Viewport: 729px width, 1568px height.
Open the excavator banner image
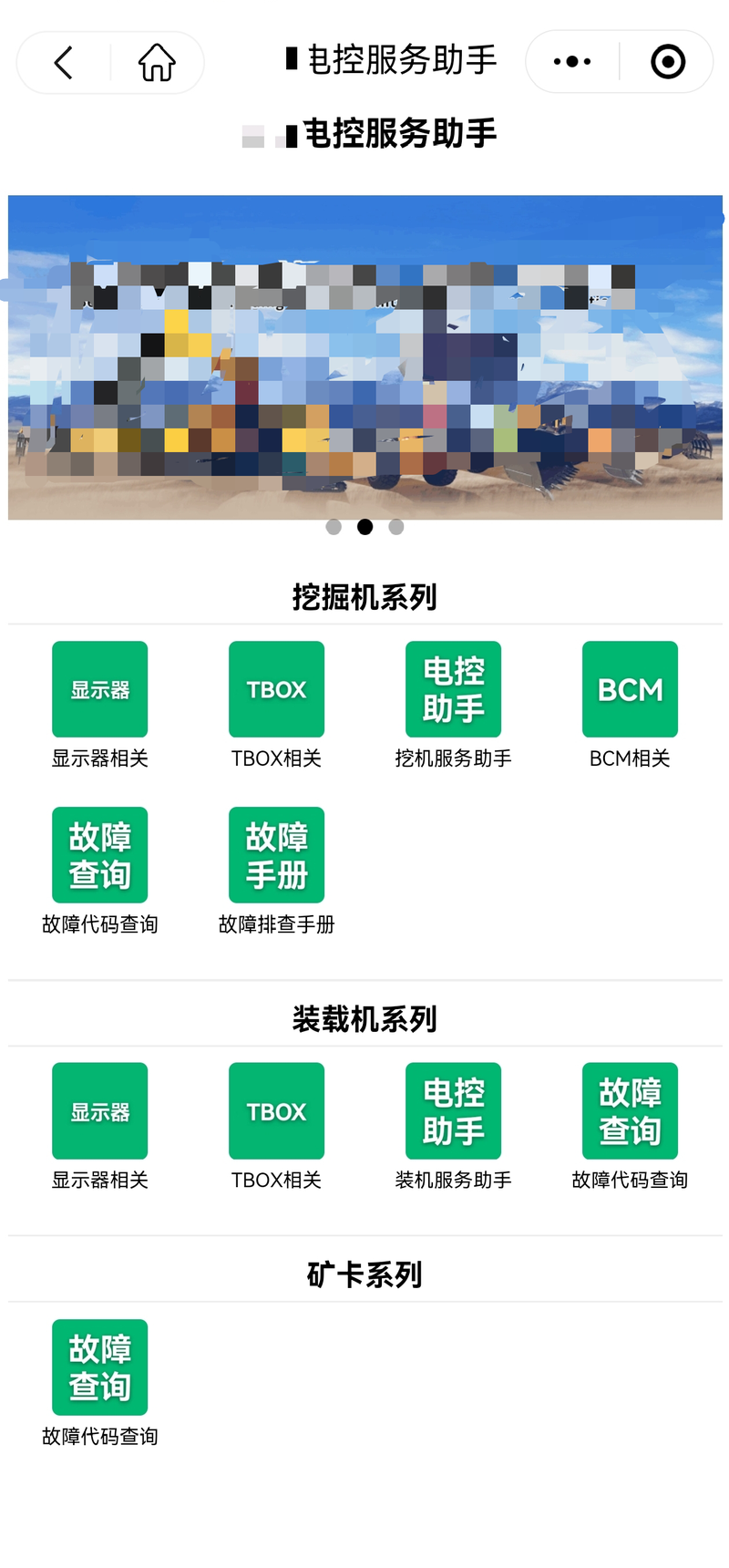tap(364, 357)
